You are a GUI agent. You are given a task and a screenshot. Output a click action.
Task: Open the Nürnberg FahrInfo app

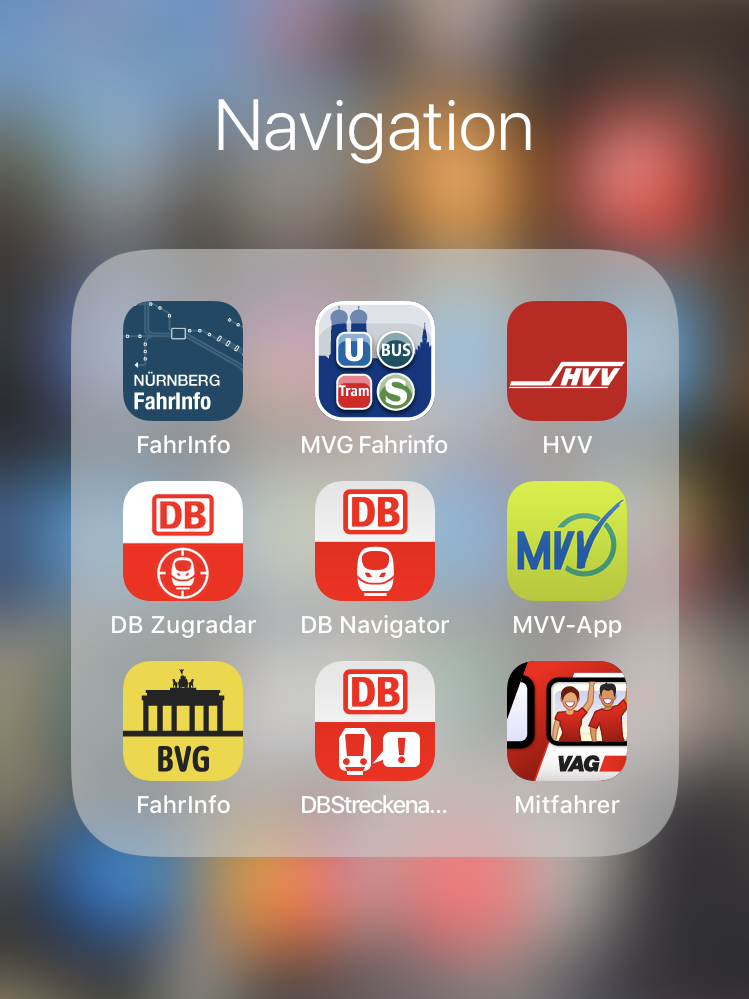point(183,361)
